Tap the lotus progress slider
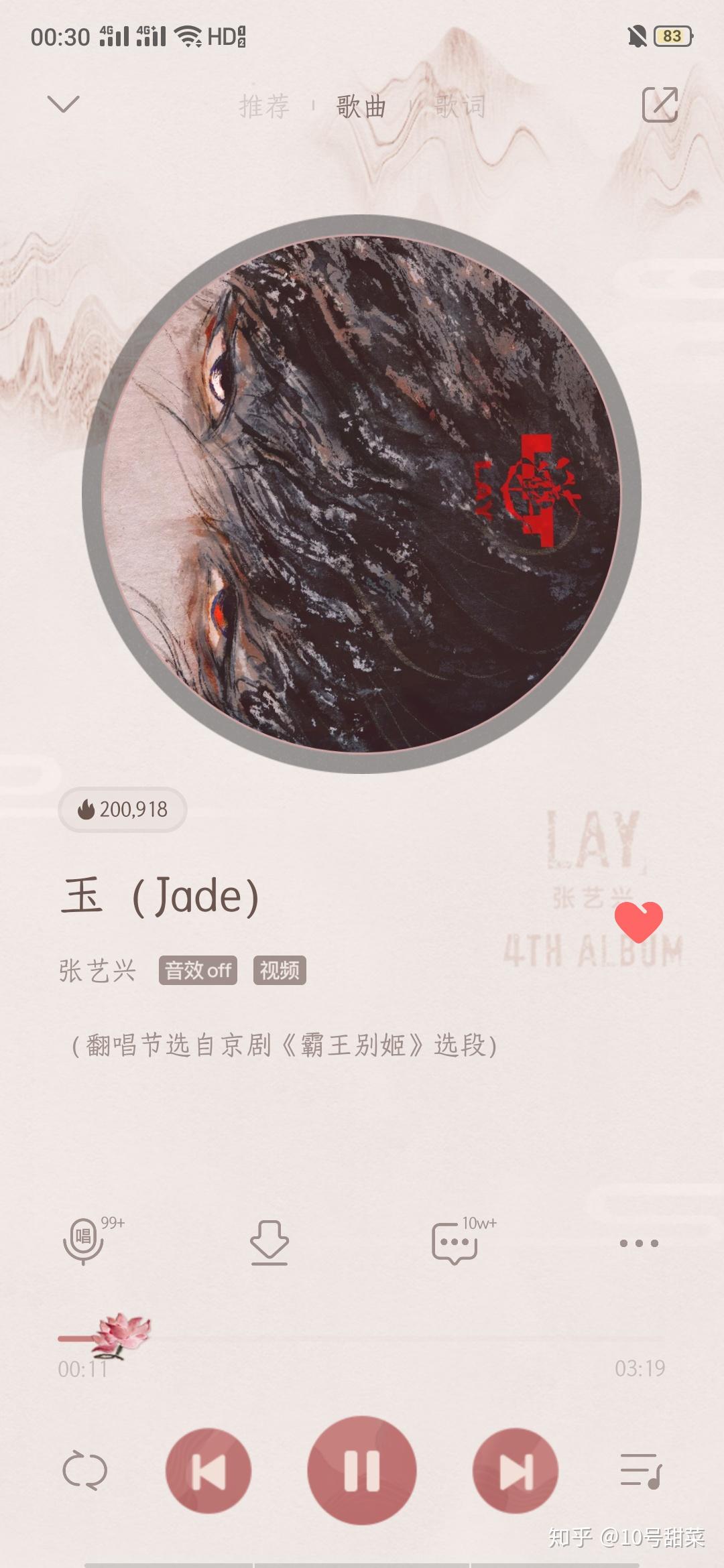This screenshot has height=1568, width=724. pos(122,1333)
